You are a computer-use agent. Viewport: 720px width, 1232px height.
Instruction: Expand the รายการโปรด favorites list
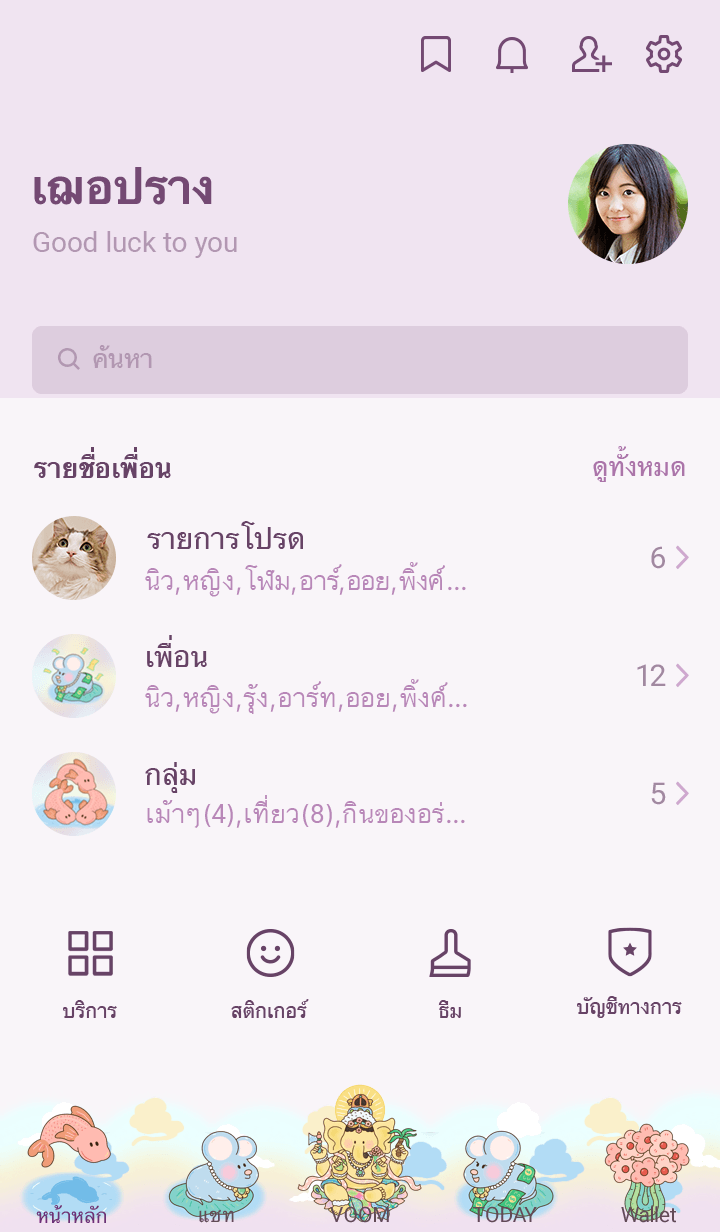[360, 558]
